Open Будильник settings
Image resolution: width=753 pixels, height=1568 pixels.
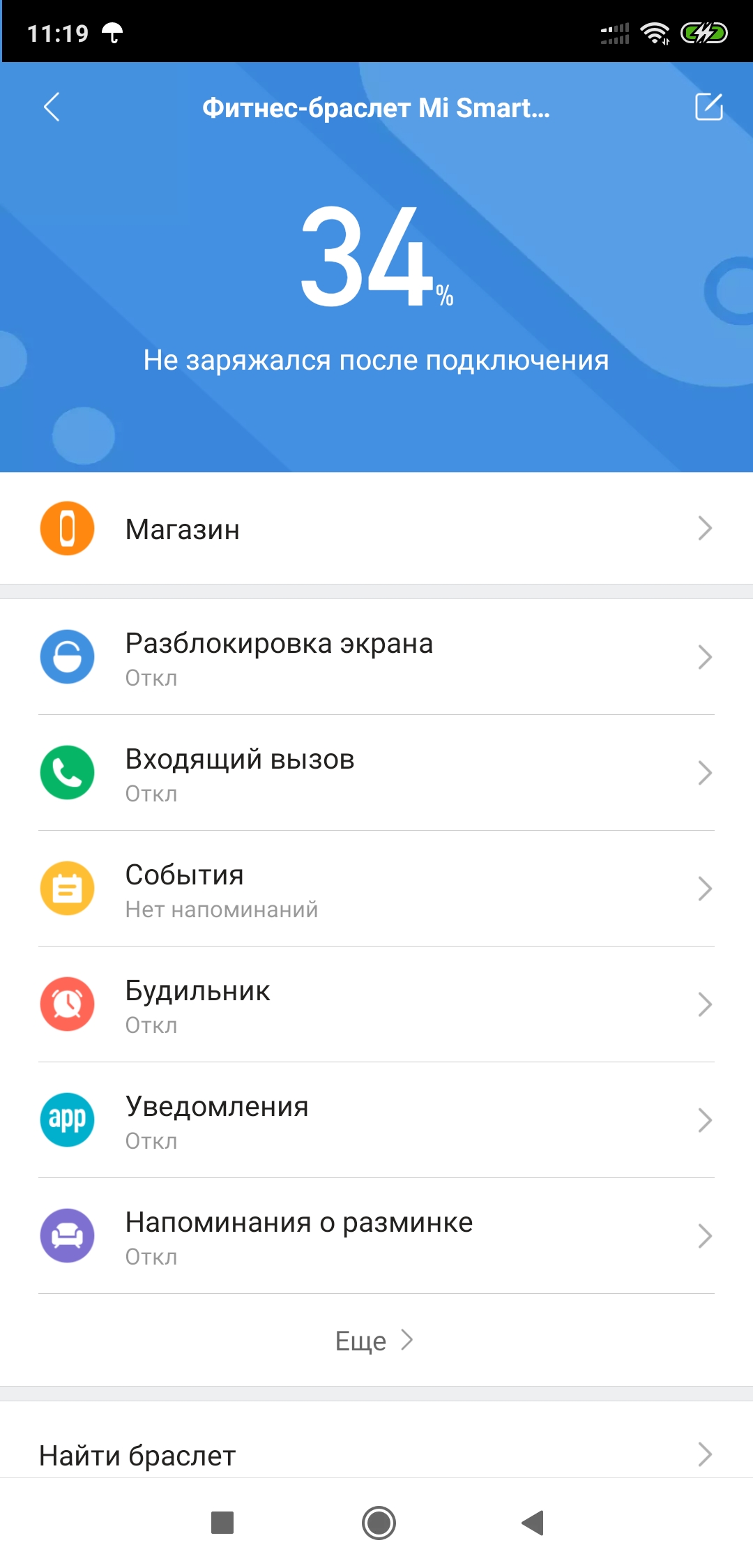pyautogui.click(x=376, y=1004)
